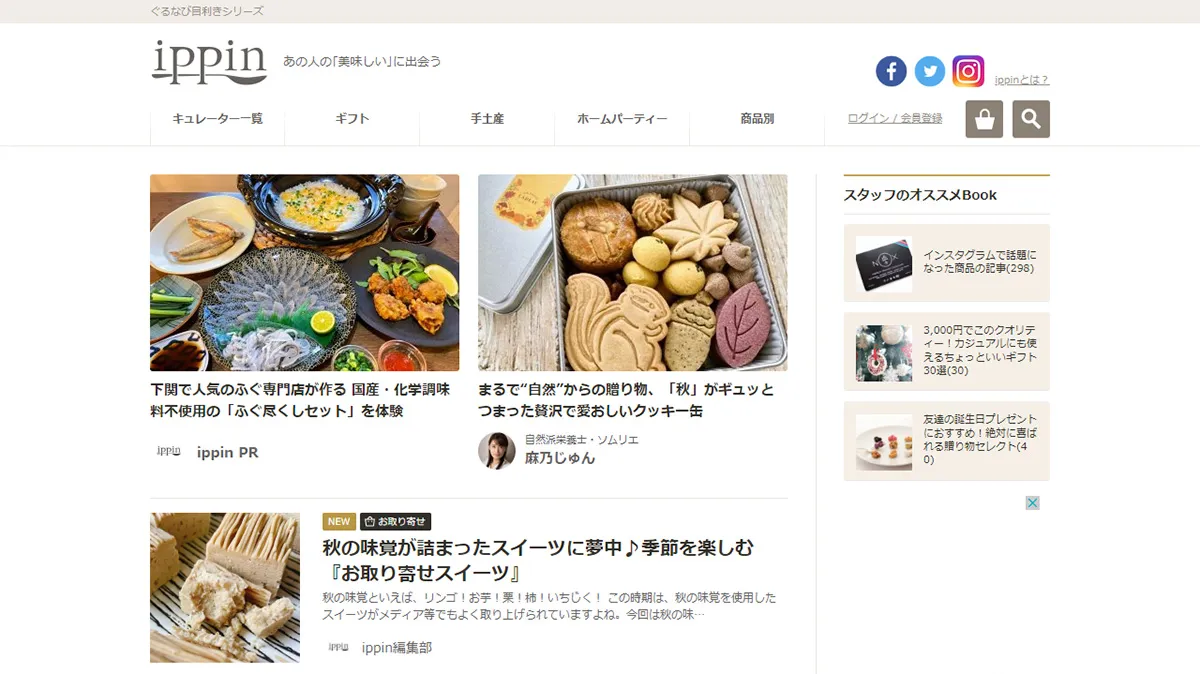Tap the ログイン / 会員登録 link
The height and width of the screenshot is (674, 1200).
click(x=895, y=118)
